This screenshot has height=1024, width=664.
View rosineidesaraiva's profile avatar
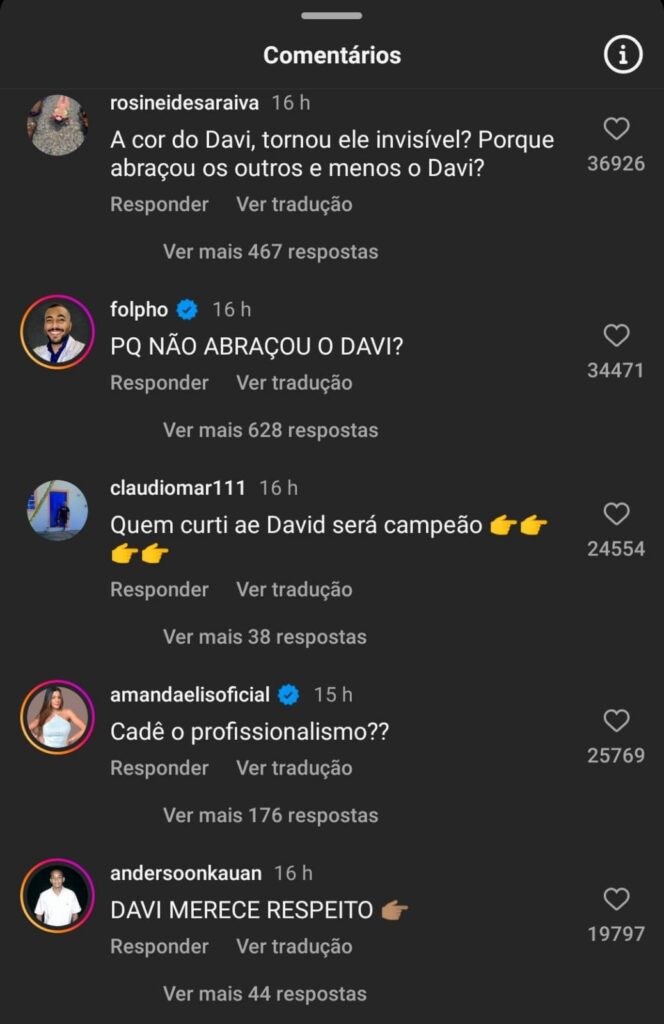click(x=57, y=125)
